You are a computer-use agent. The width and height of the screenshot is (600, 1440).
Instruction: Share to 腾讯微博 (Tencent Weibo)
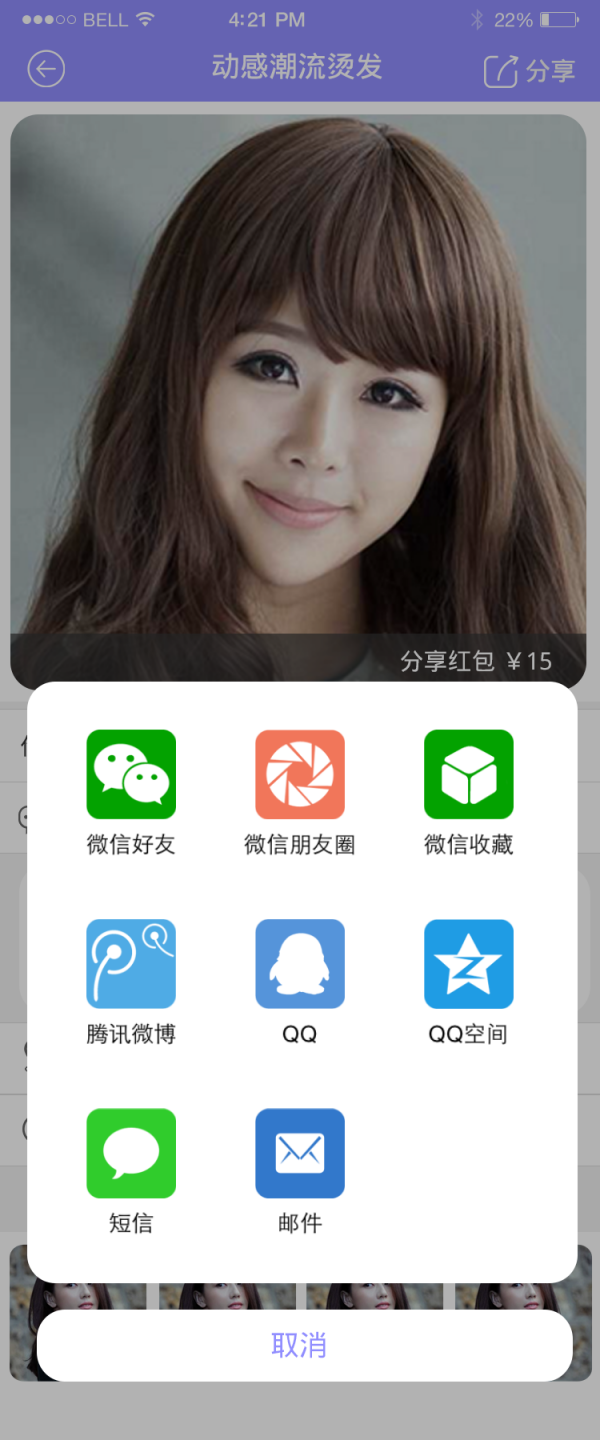click(131, 964)
